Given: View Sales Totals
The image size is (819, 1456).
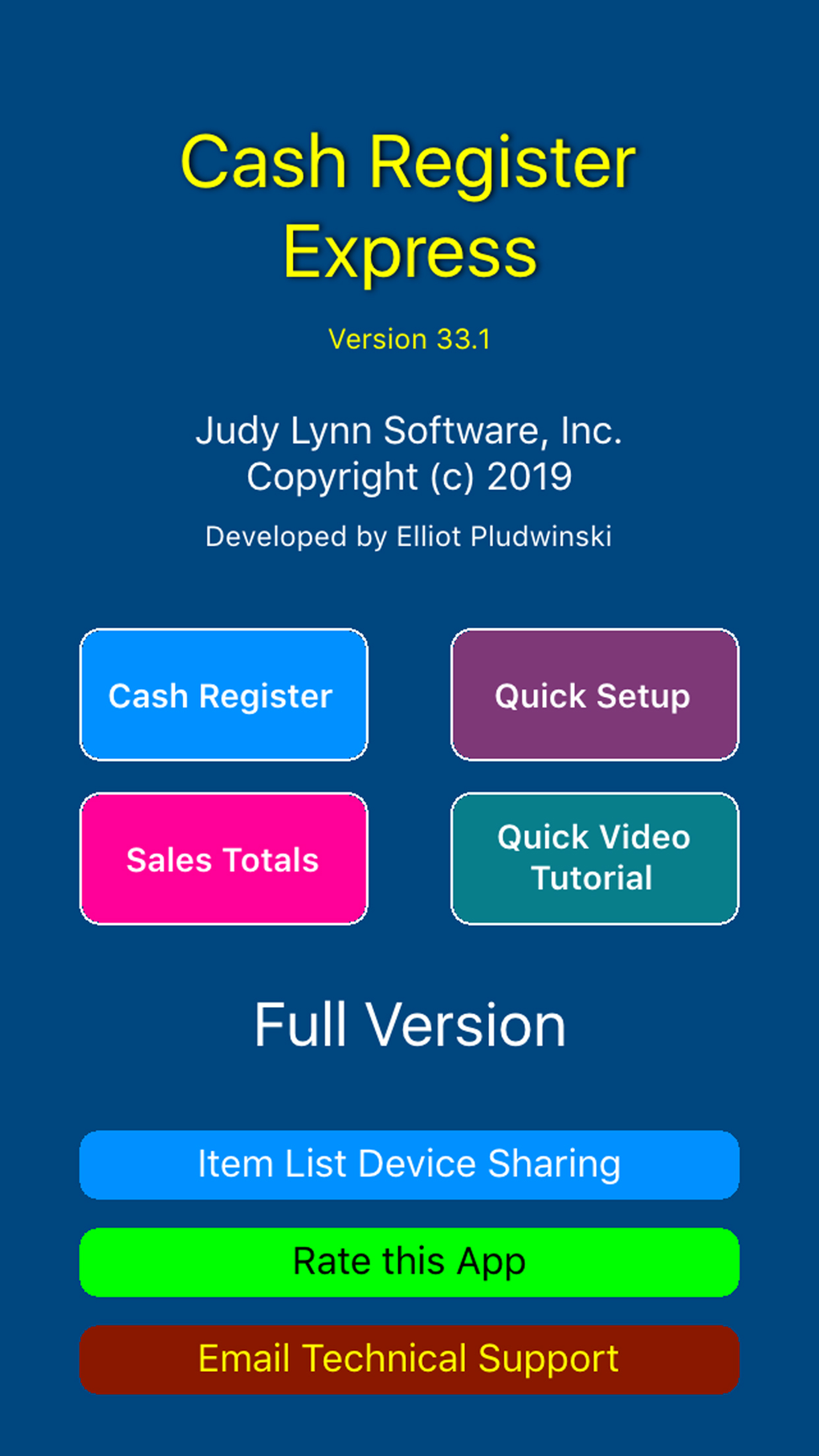Looking at the screenshot, I should (x=223, y=859).
